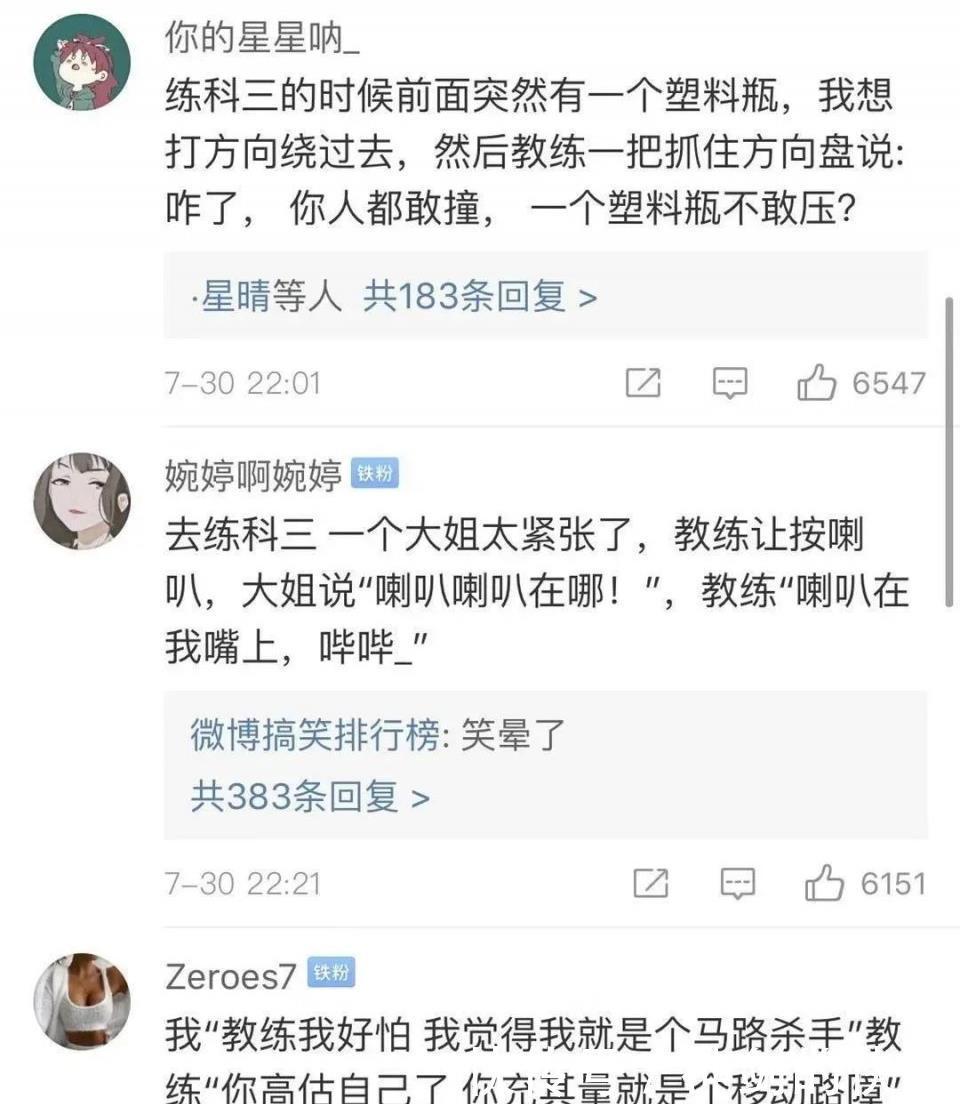Open the comment bubble icon beside 6151 likes
The height and width of the screenshot is (1104, 960).
(737, 883)
